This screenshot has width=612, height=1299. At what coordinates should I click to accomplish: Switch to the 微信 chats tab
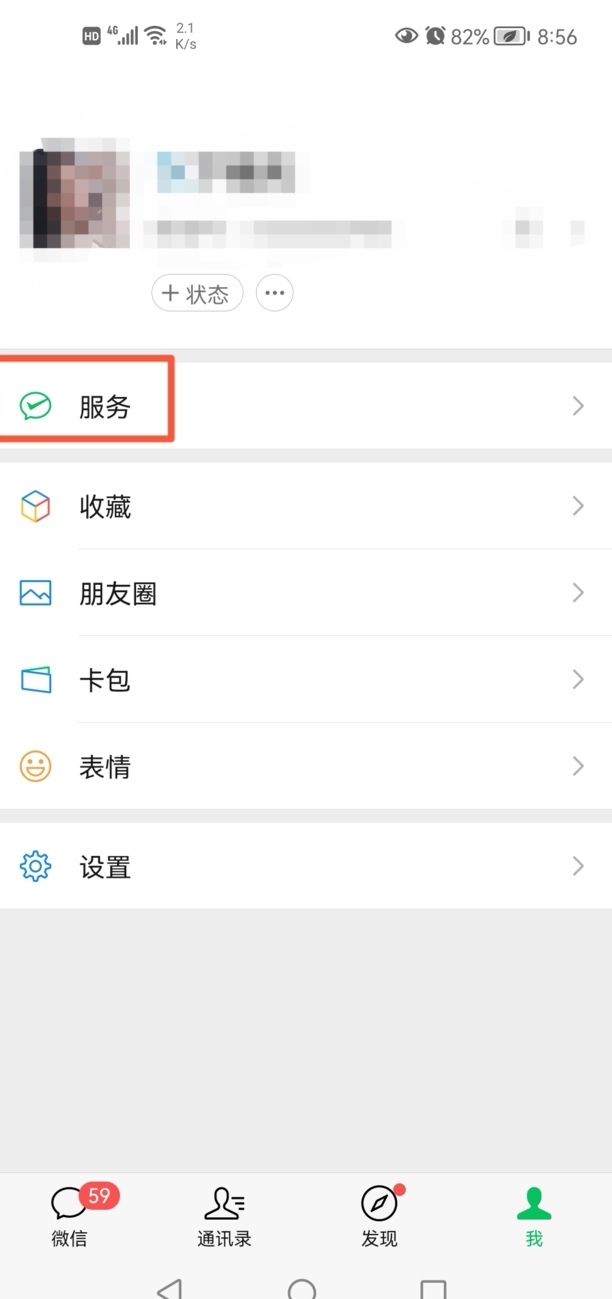[70, 1216]
